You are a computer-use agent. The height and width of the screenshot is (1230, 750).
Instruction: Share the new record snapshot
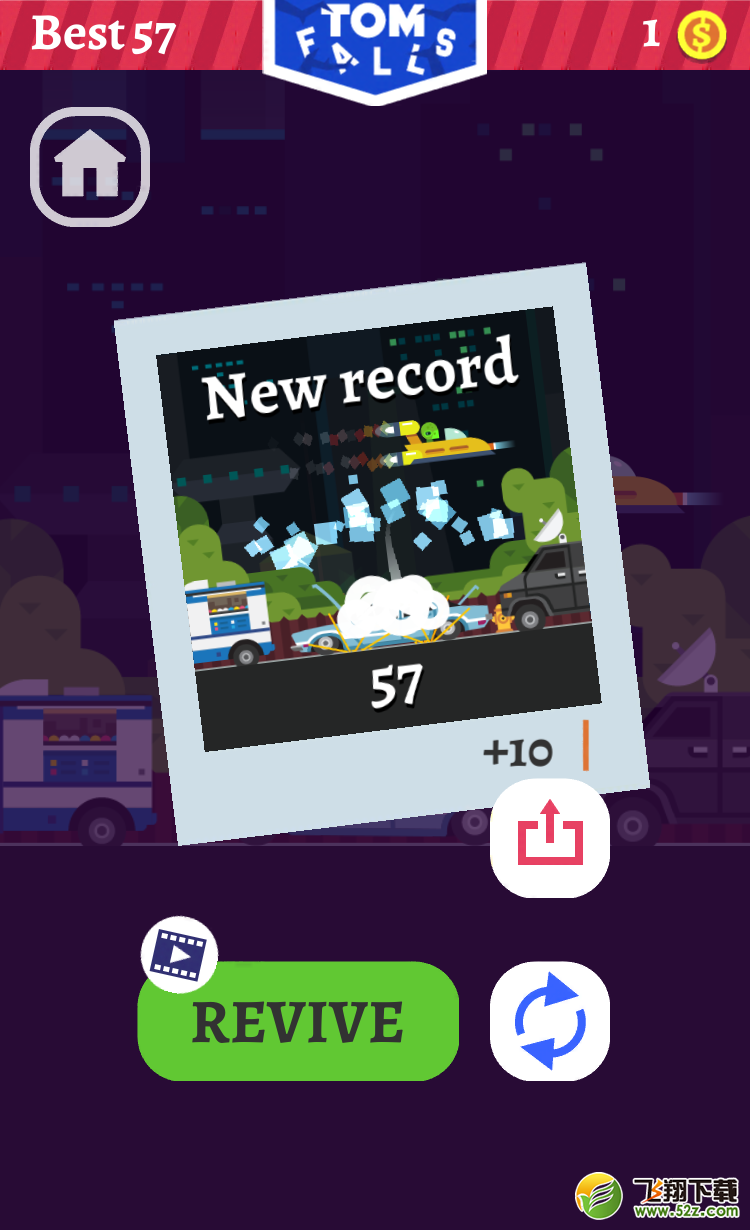point(550,838)
